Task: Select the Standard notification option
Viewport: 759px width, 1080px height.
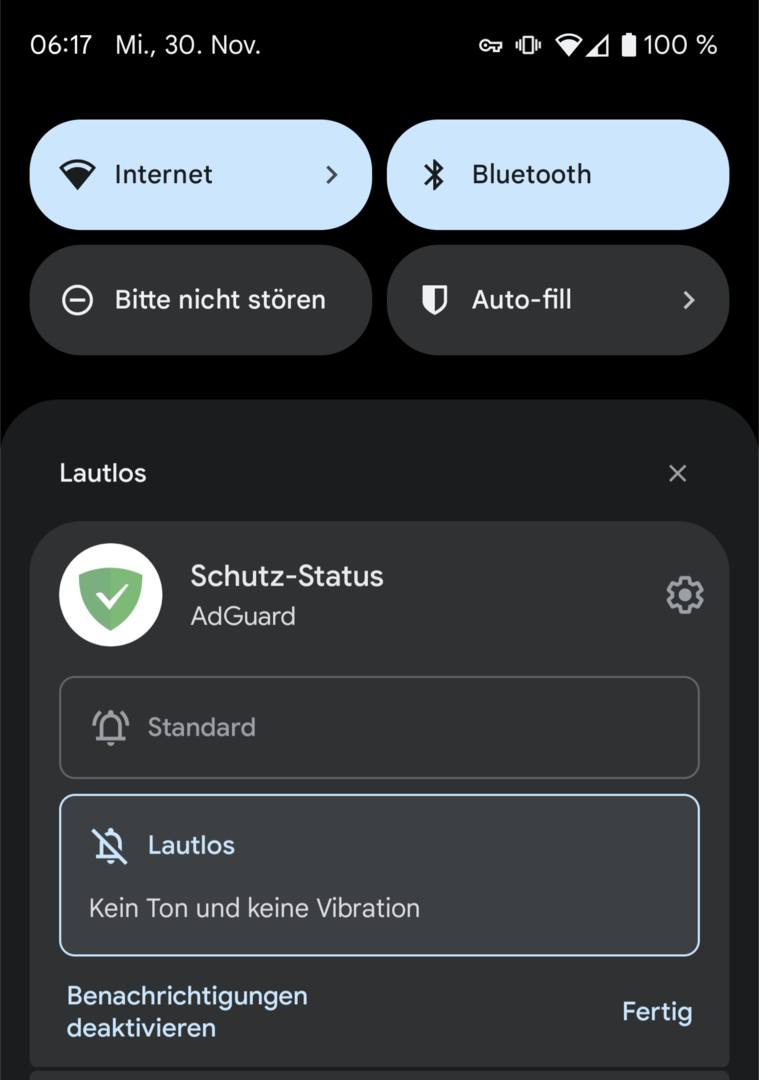Action: tap(379, 727)
